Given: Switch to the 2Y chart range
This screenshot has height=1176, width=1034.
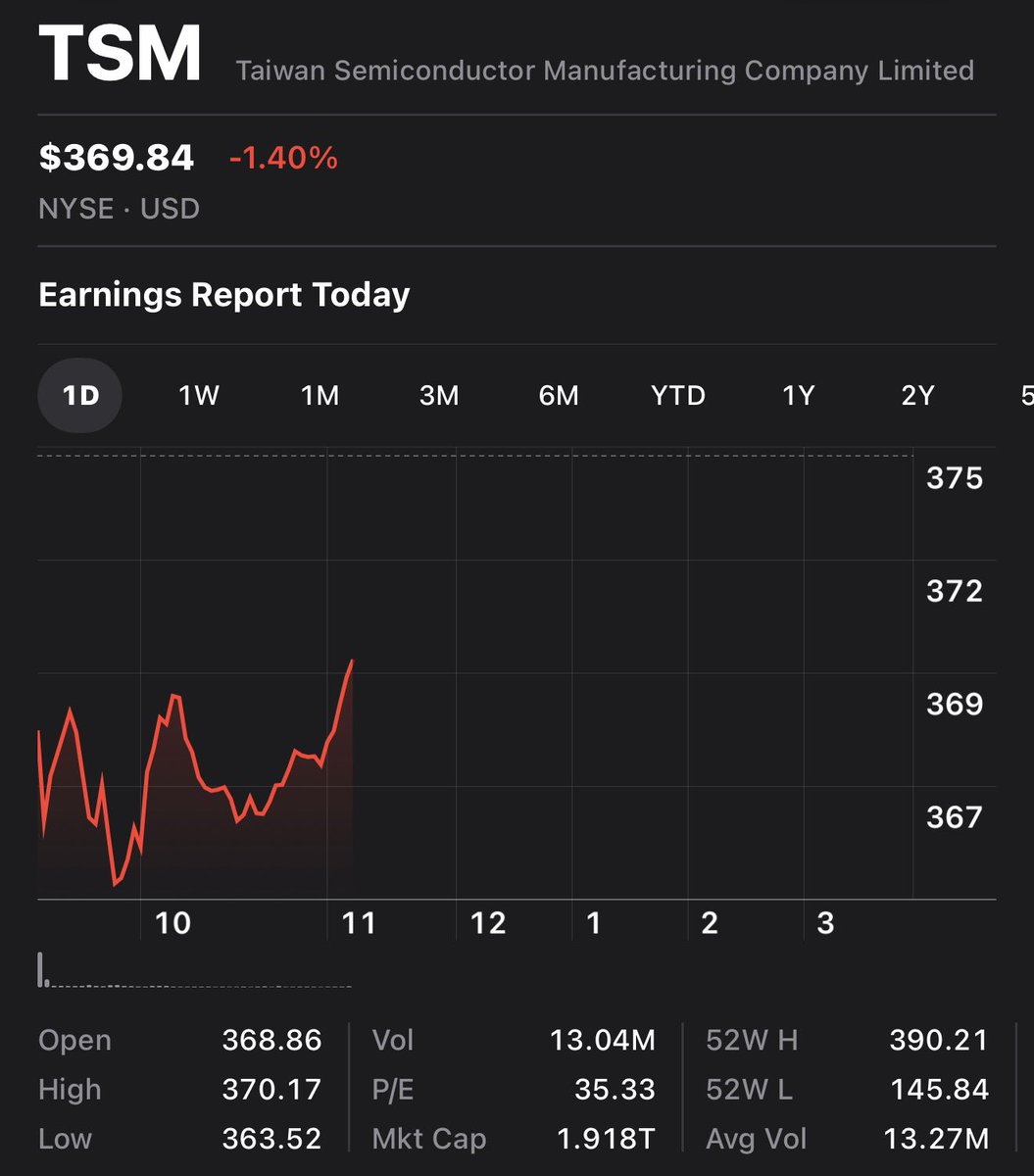Looking at the screenshot, I should (x=918, y=396).
